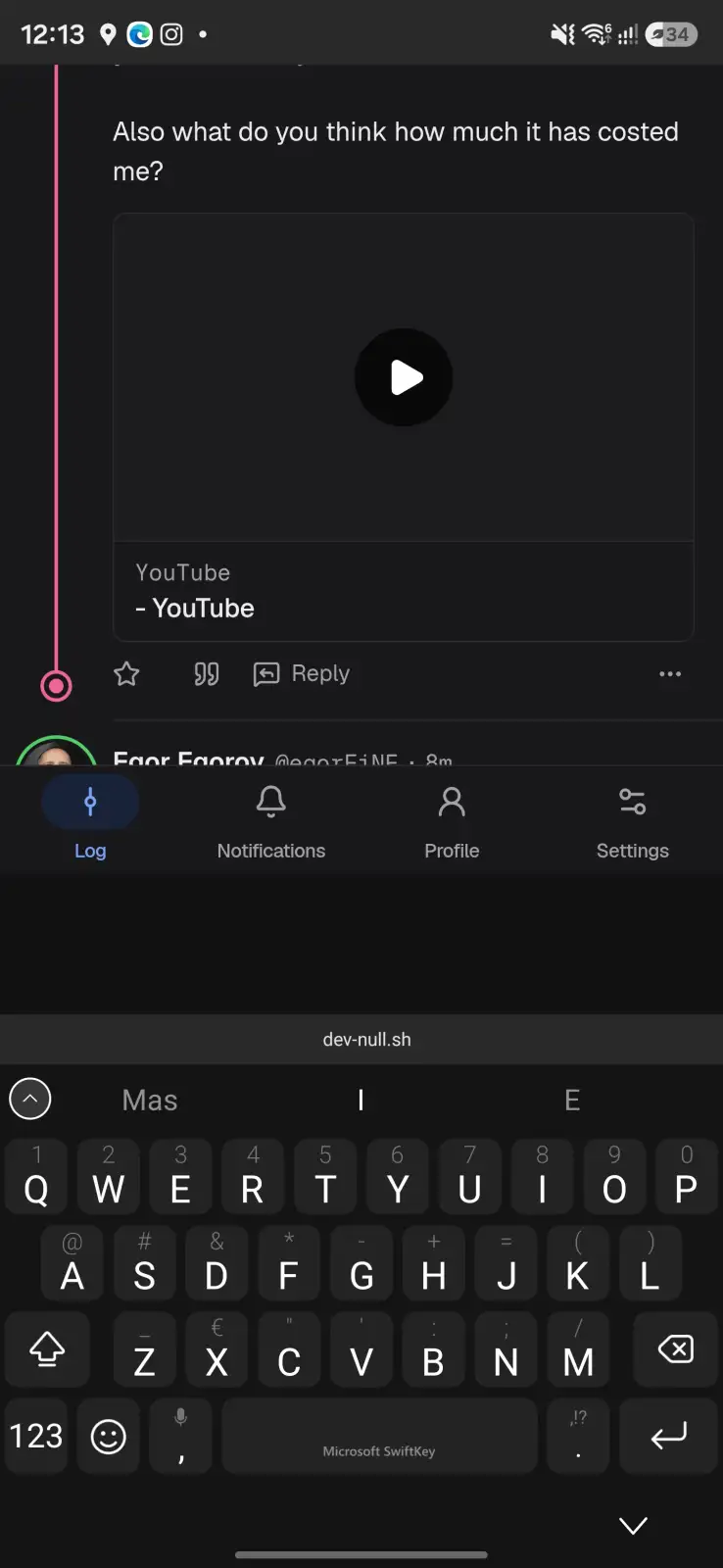The image size is (723, 1568).
Task: Open the Settings tab
Action: (633, 820)
